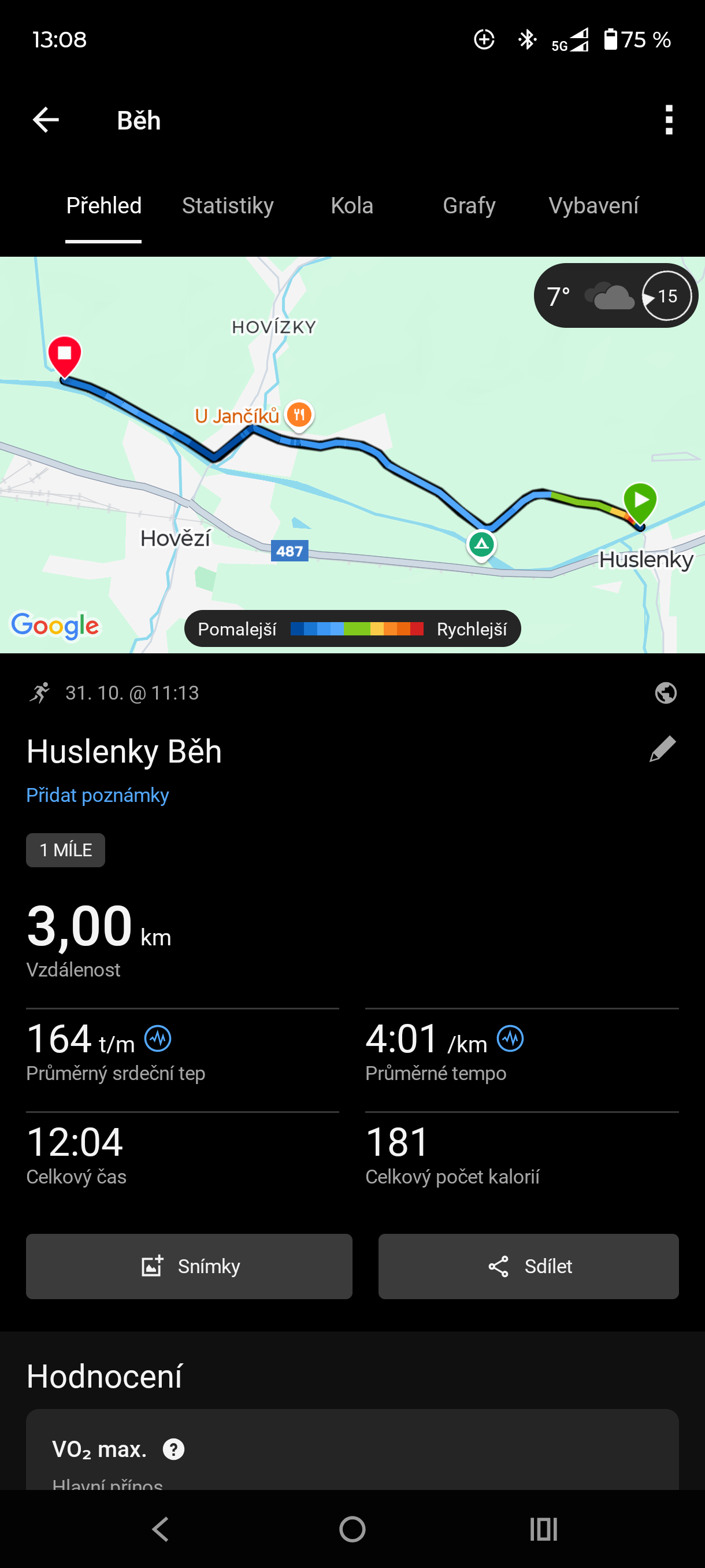Open the weather info badge on map
This screenshot has height=1568, width=705.
pyautogui.click(x=615, y=296)
